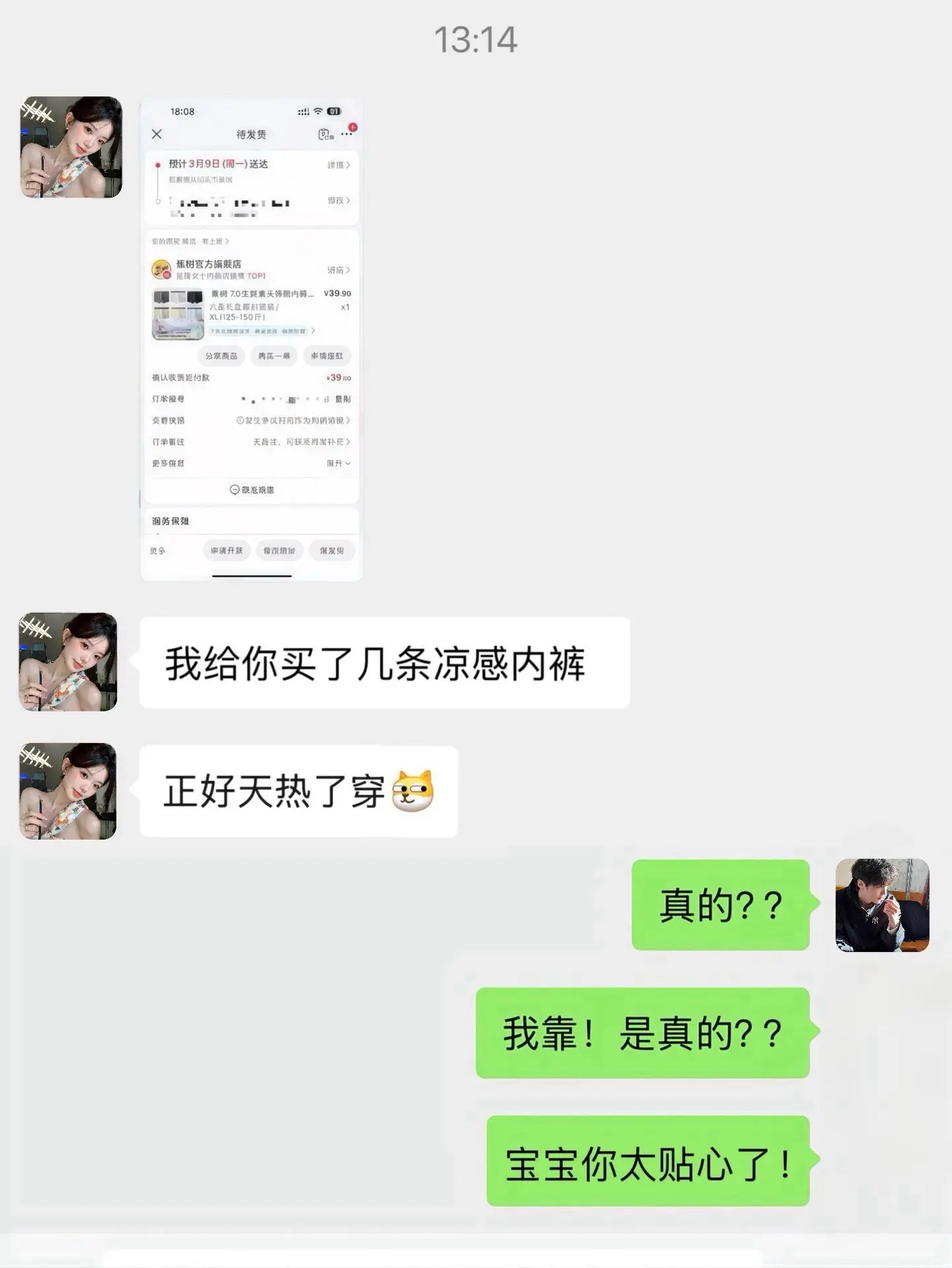Tap the battery indicator icon
Screen dimensions: 952x1268
[x=334, y=112]
